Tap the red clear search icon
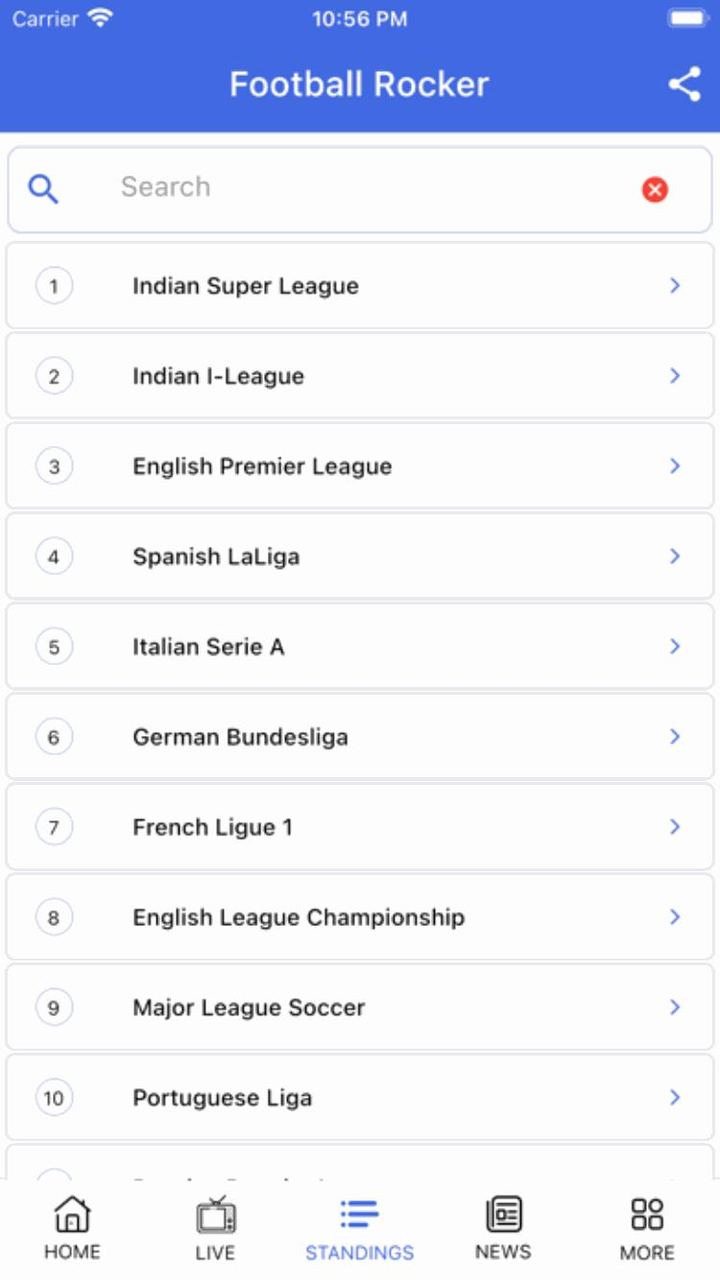 point(655,190)
